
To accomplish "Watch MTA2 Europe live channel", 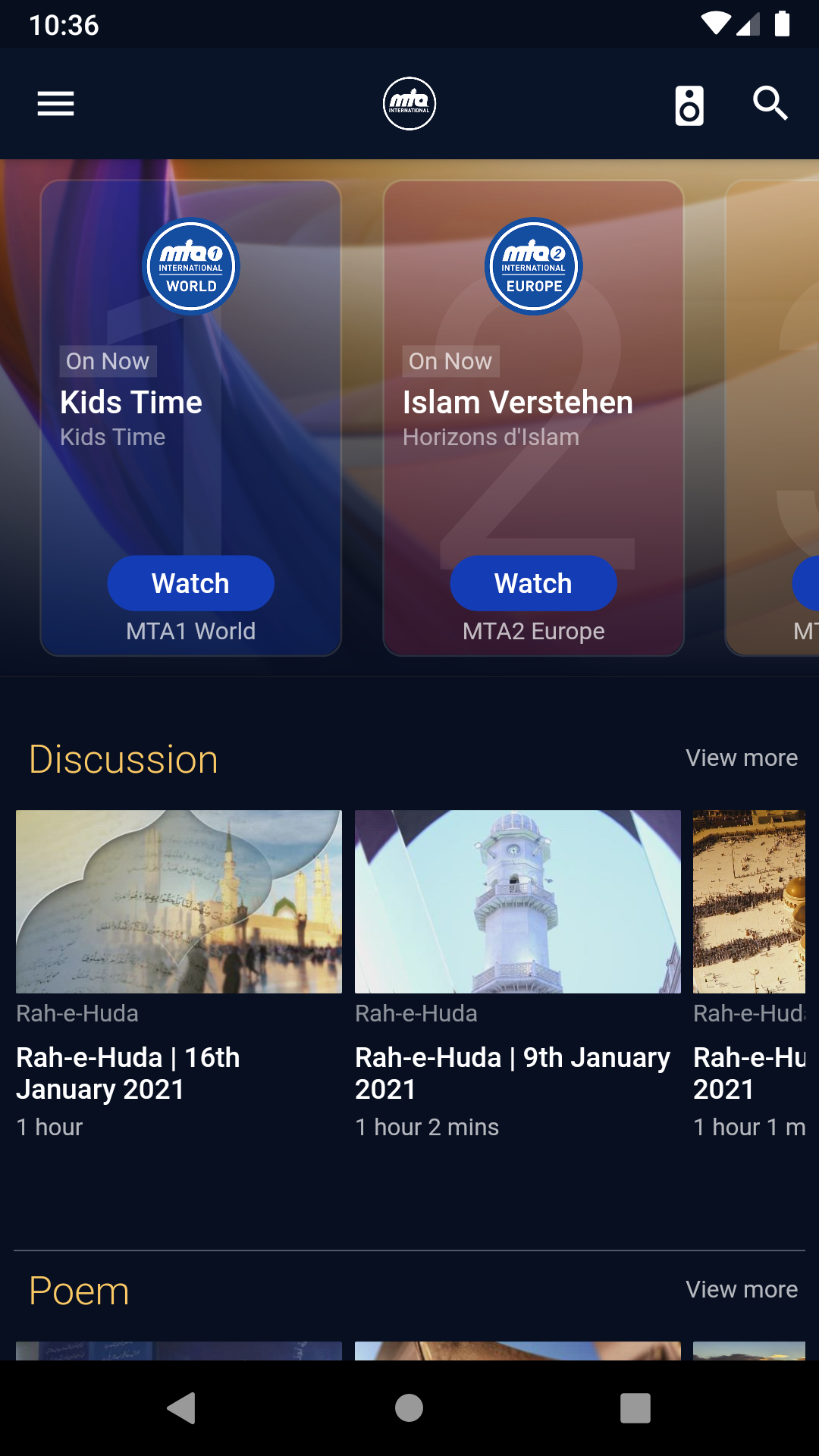I will click(533, 583).
